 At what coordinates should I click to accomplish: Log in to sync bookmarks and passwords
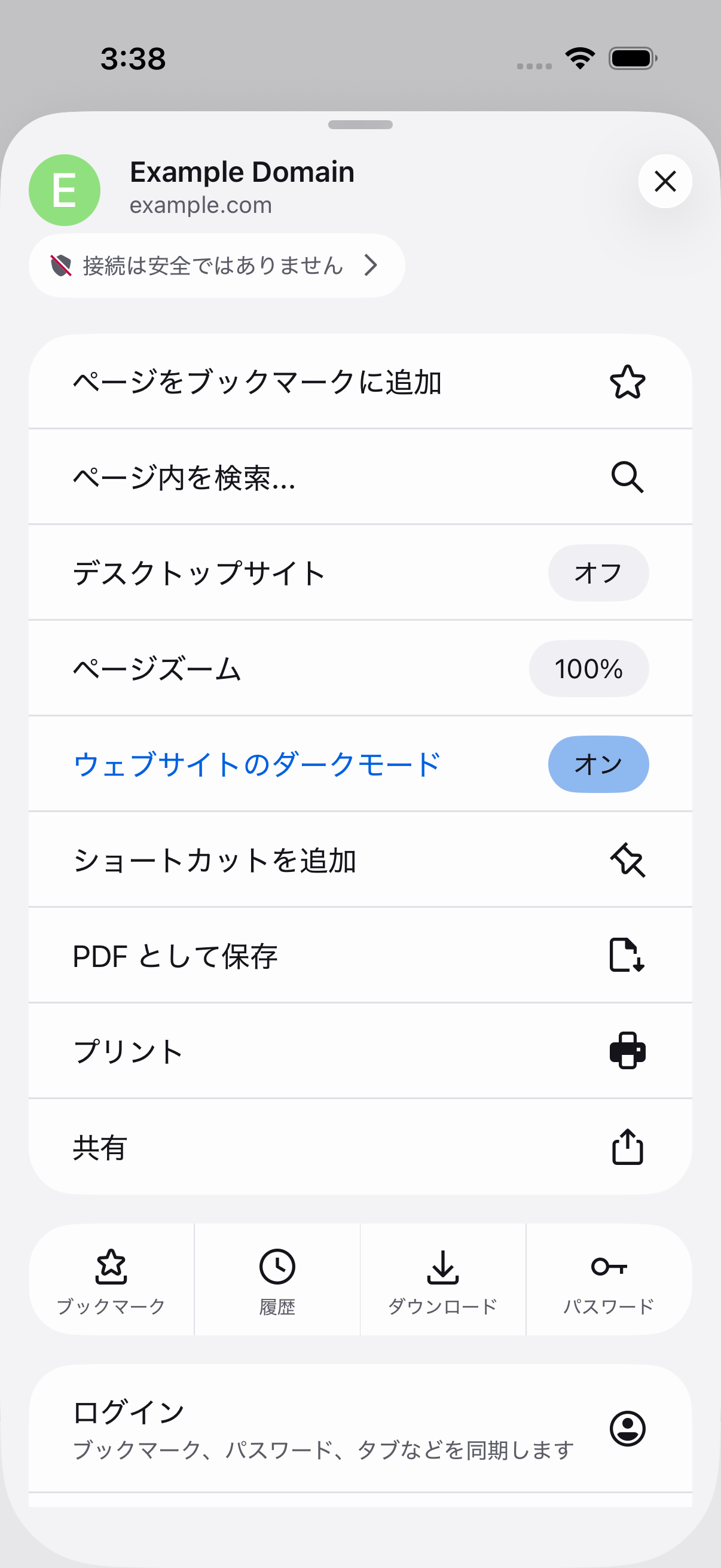pyautogui.click(x=360, y=1428)
